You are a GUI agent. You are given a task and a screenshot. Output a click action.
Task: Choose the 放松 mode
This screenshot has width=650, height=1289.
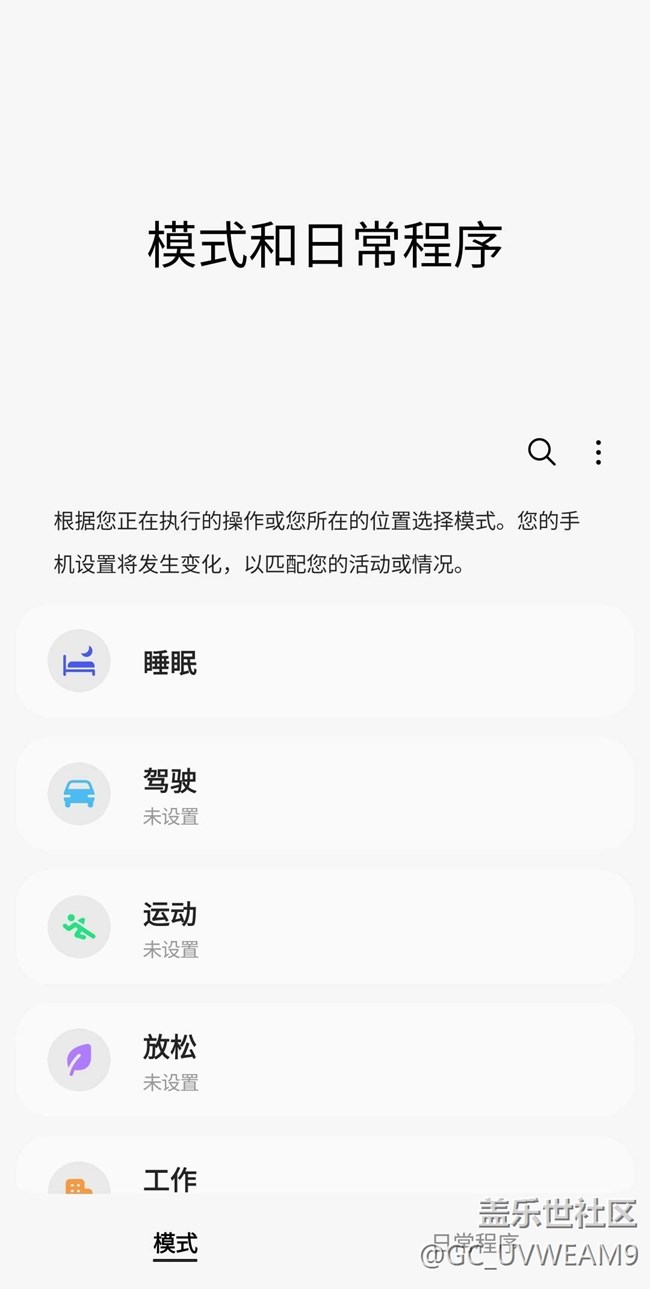tap(325, 1060)
